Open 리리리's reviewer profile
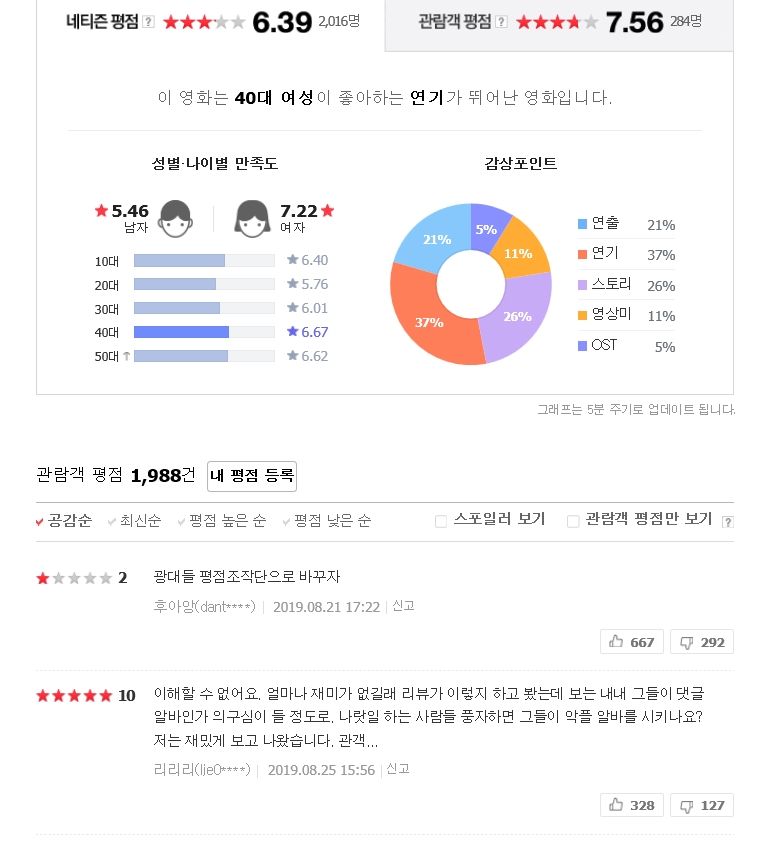The height and width of the screenshot is (844, 775). (201, 770)
